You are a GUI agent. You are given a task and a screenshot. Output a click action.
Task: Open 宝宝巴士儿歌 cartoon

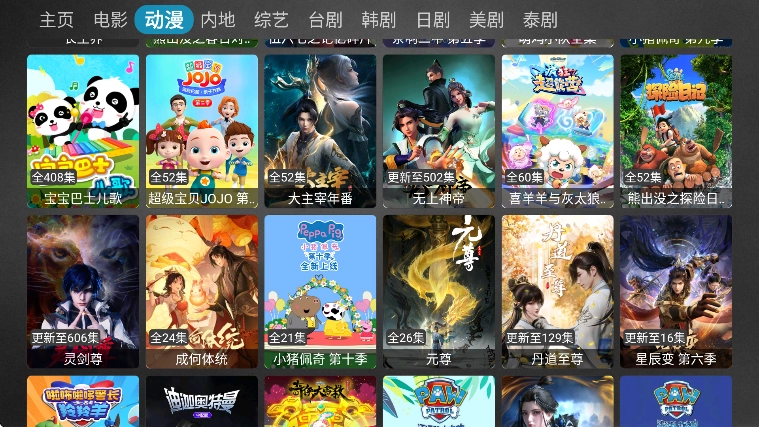(x=83, y=130)
